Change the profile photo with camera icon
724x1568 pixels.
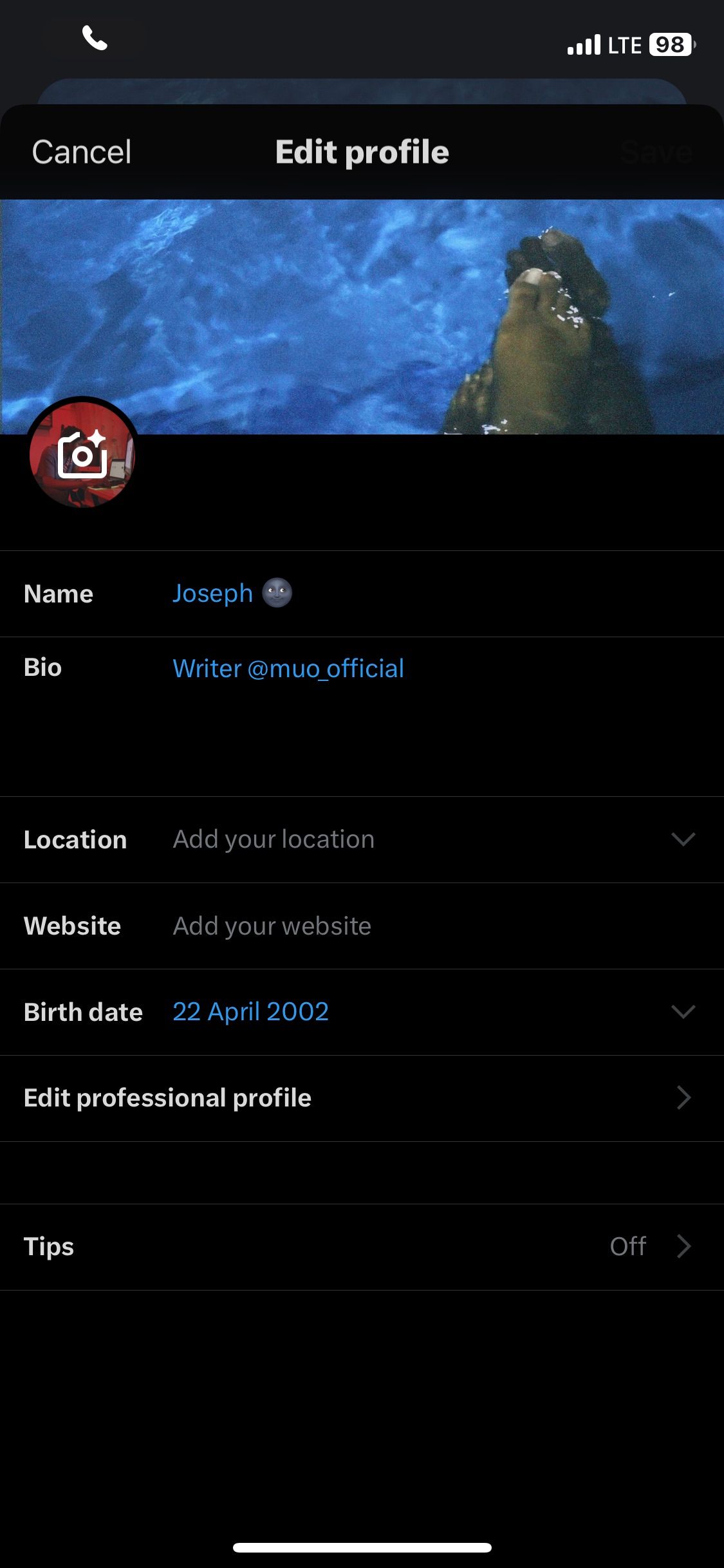tap(82, 454)
